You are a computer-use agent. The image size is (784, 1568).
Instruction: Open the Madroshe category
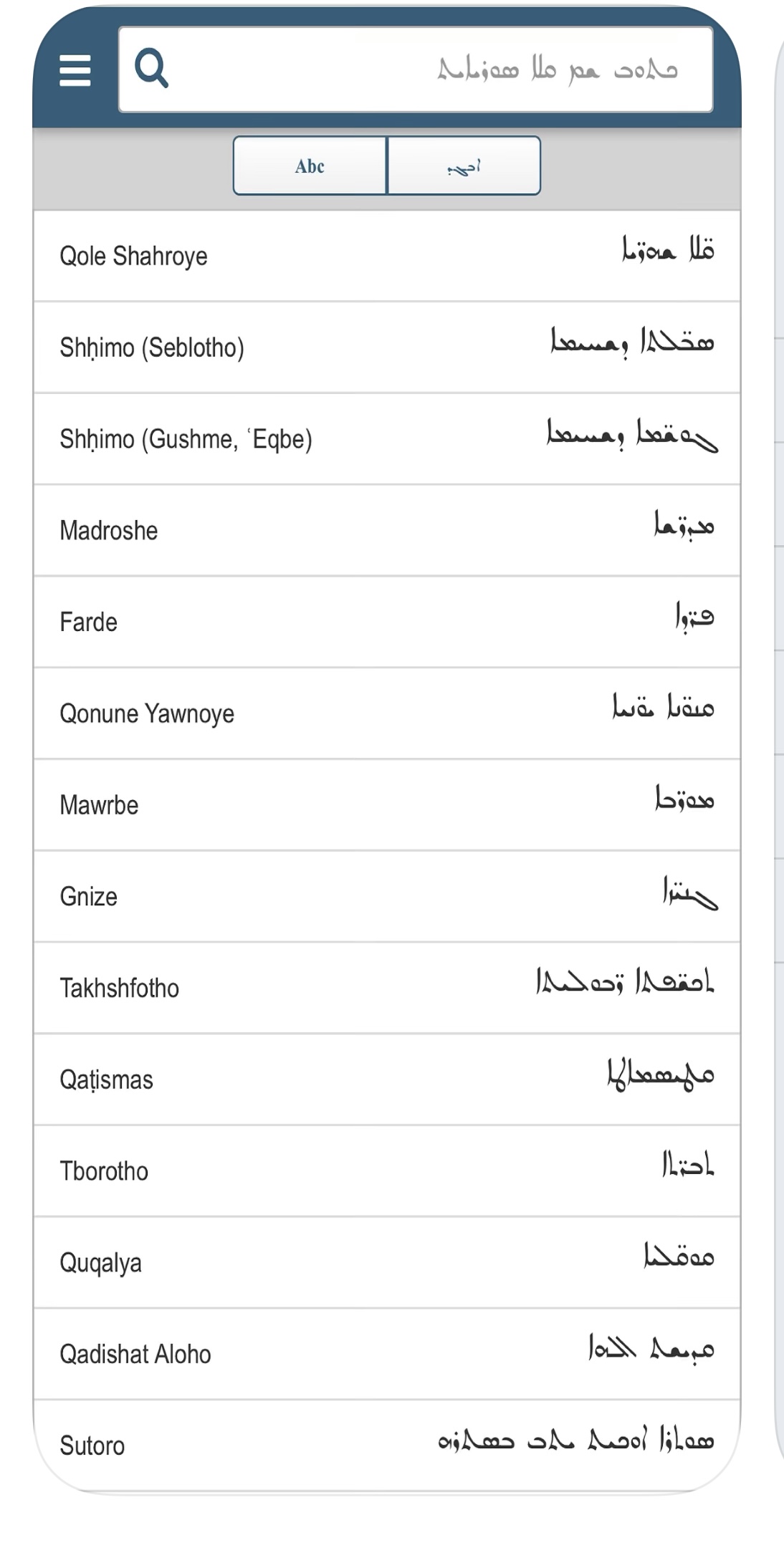coord(387,531)
